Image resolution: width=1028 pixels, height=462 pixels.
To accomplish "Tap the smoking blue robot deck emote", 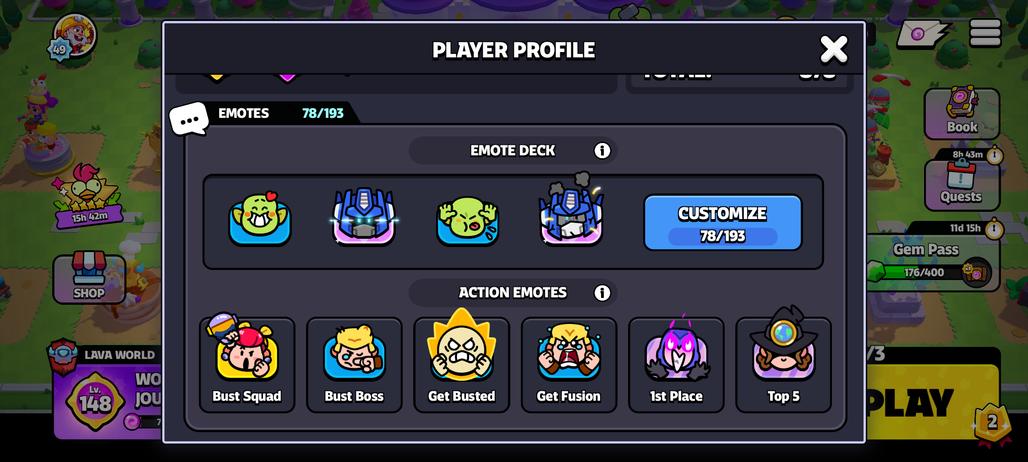I will click(571, 218).
